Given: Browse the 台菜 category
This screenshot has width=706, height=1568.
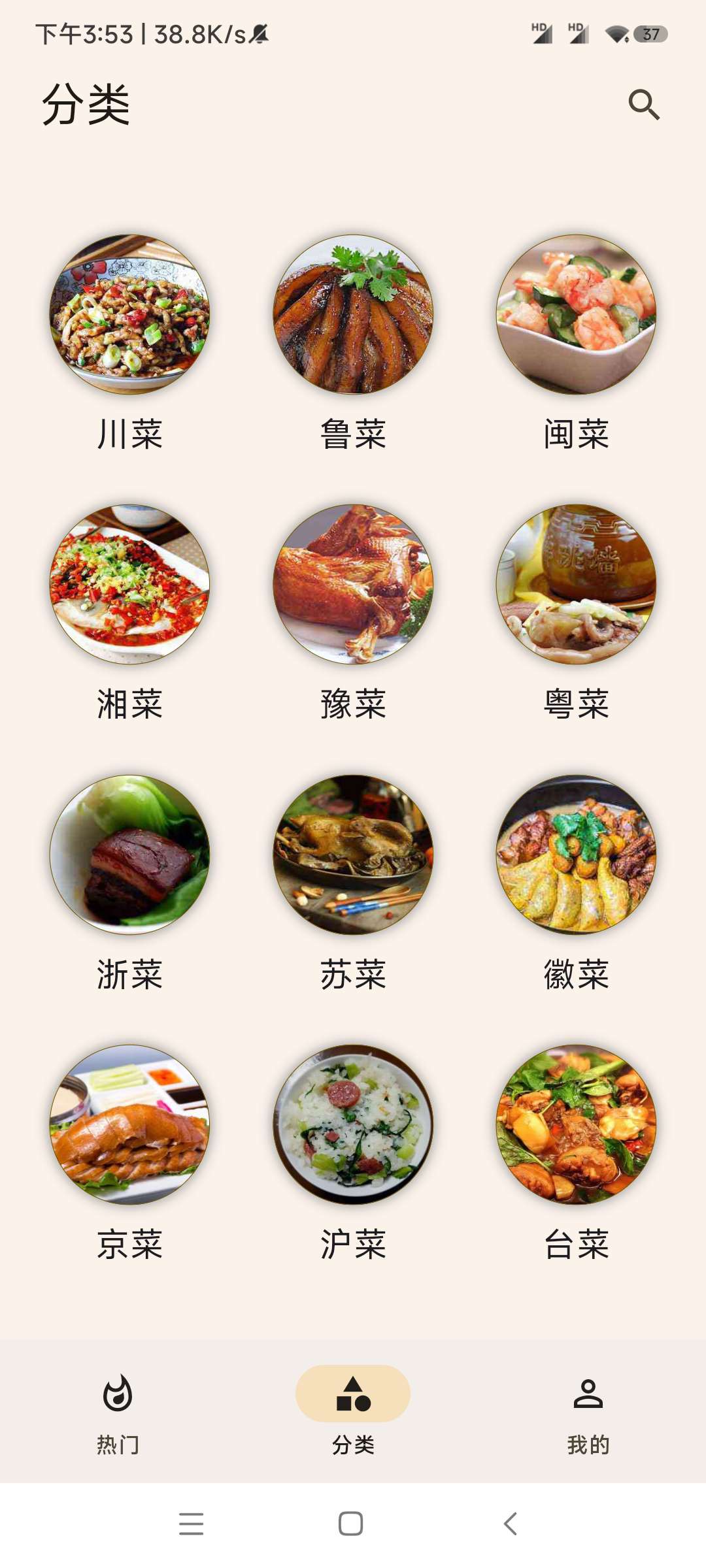Looking at the screenshot, I should coord(577,1130).
